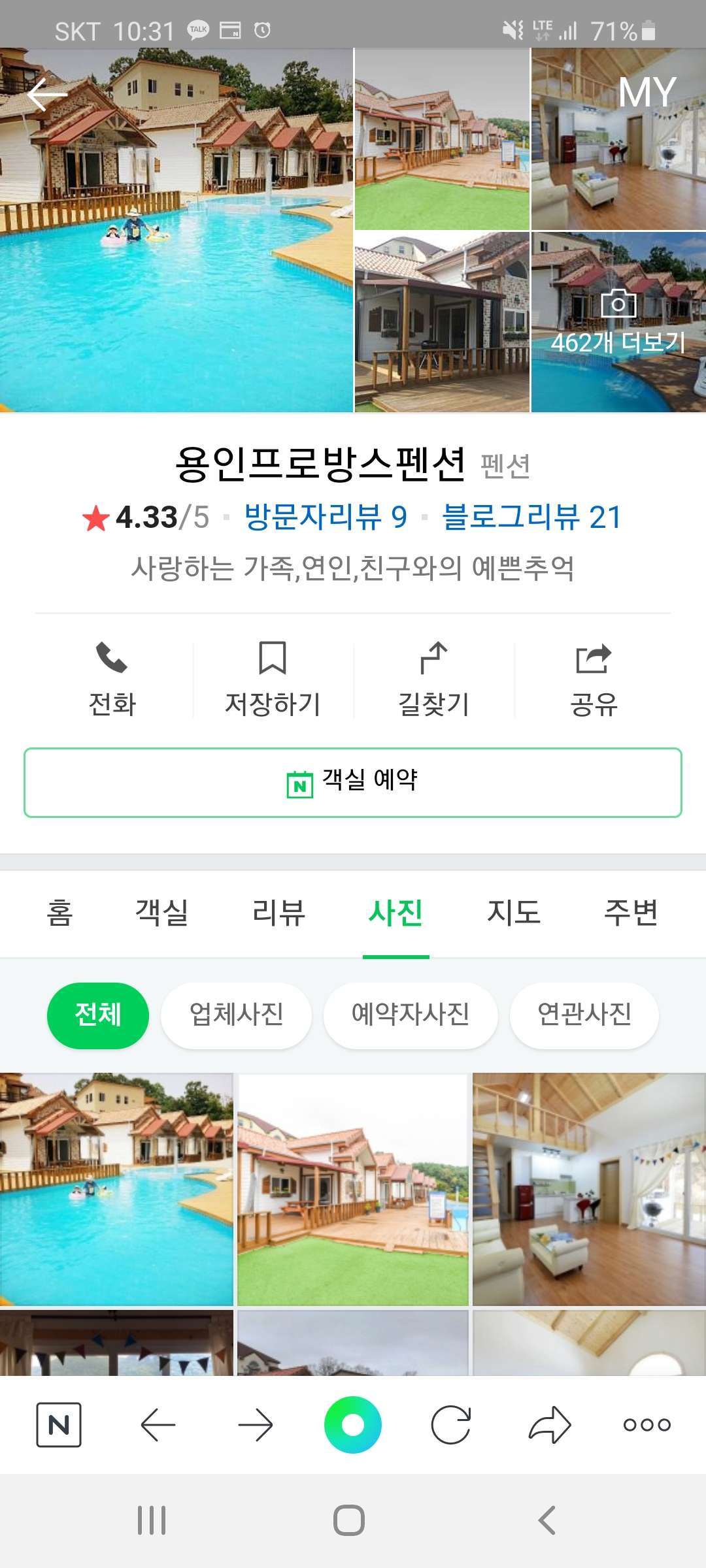Switch to the 주변 tab
Screen dimensions: 706x1568
click(631, 913)
